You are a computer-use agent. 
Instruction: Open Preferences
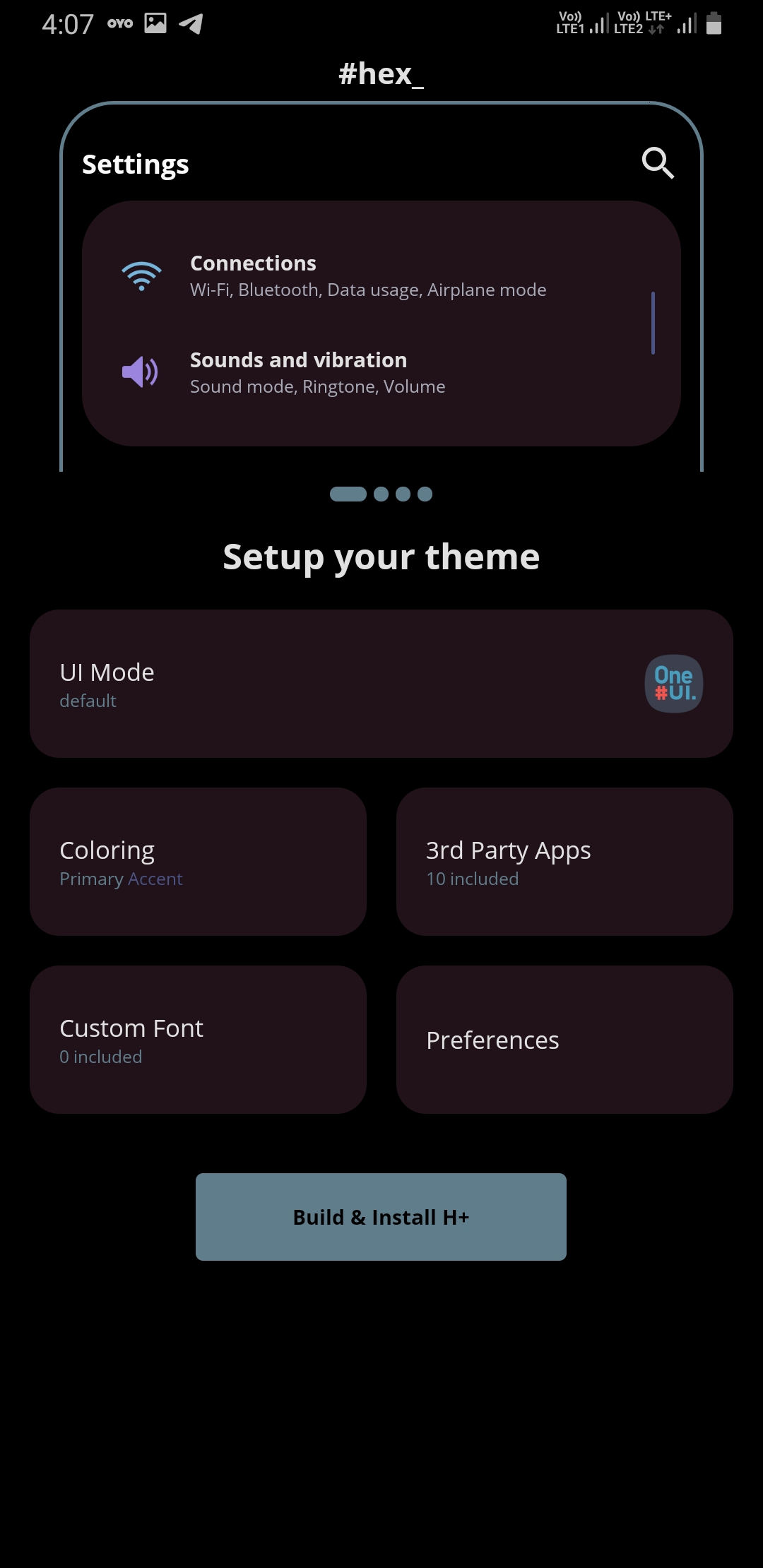(x=564, y=1040)
